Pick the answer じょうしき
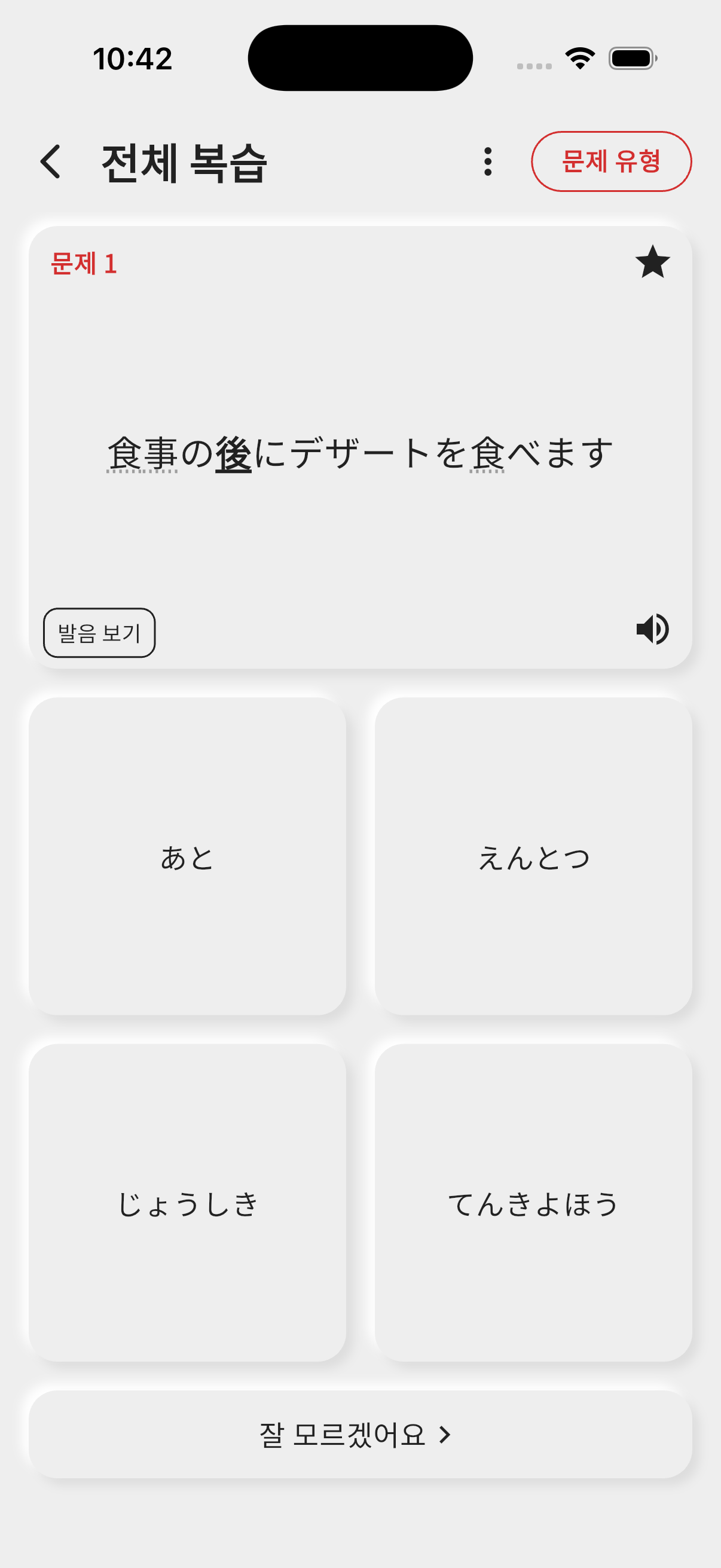The height and width of the screenshot is (1568, 721). click(x=187, y=1203)
